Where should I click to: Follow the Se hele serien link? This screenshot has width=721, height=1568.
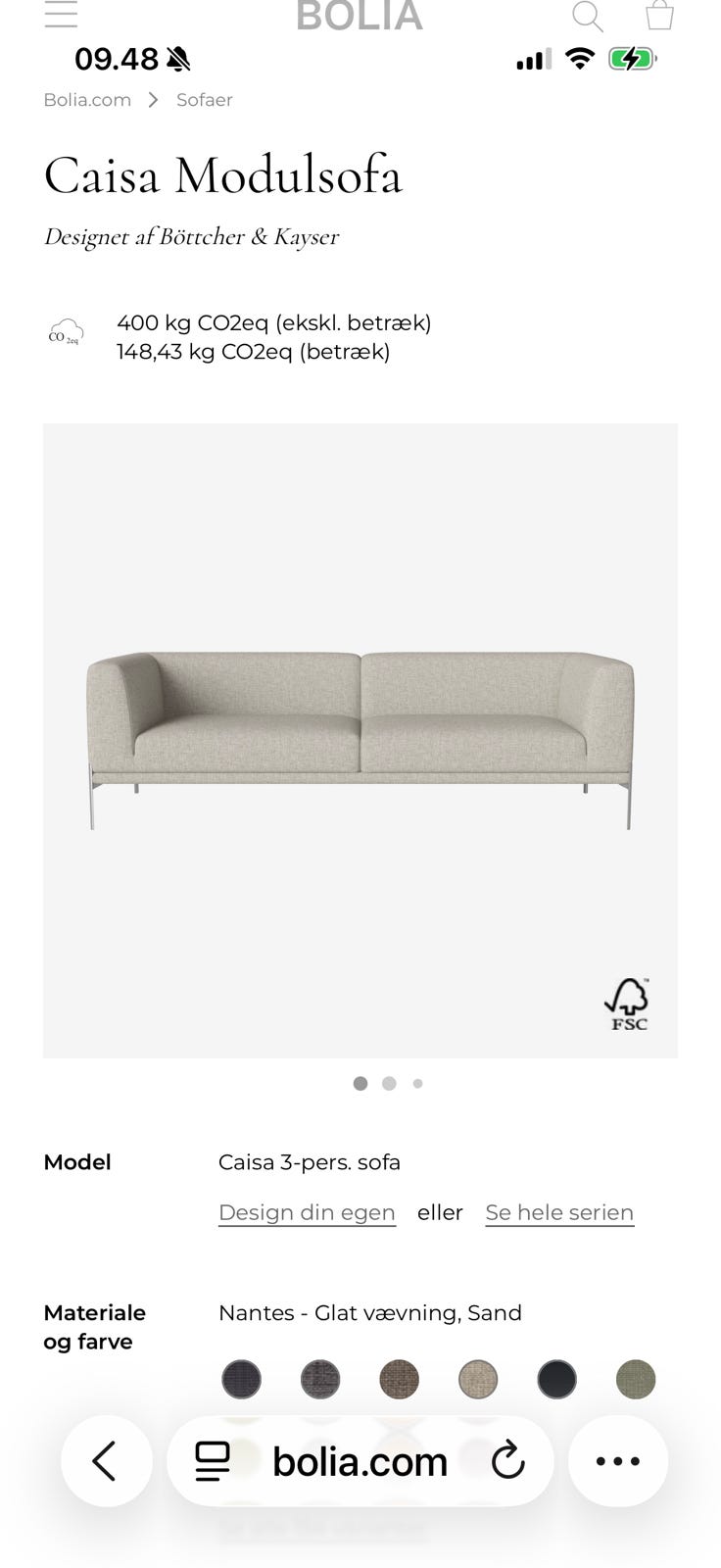click(559, 1212)
